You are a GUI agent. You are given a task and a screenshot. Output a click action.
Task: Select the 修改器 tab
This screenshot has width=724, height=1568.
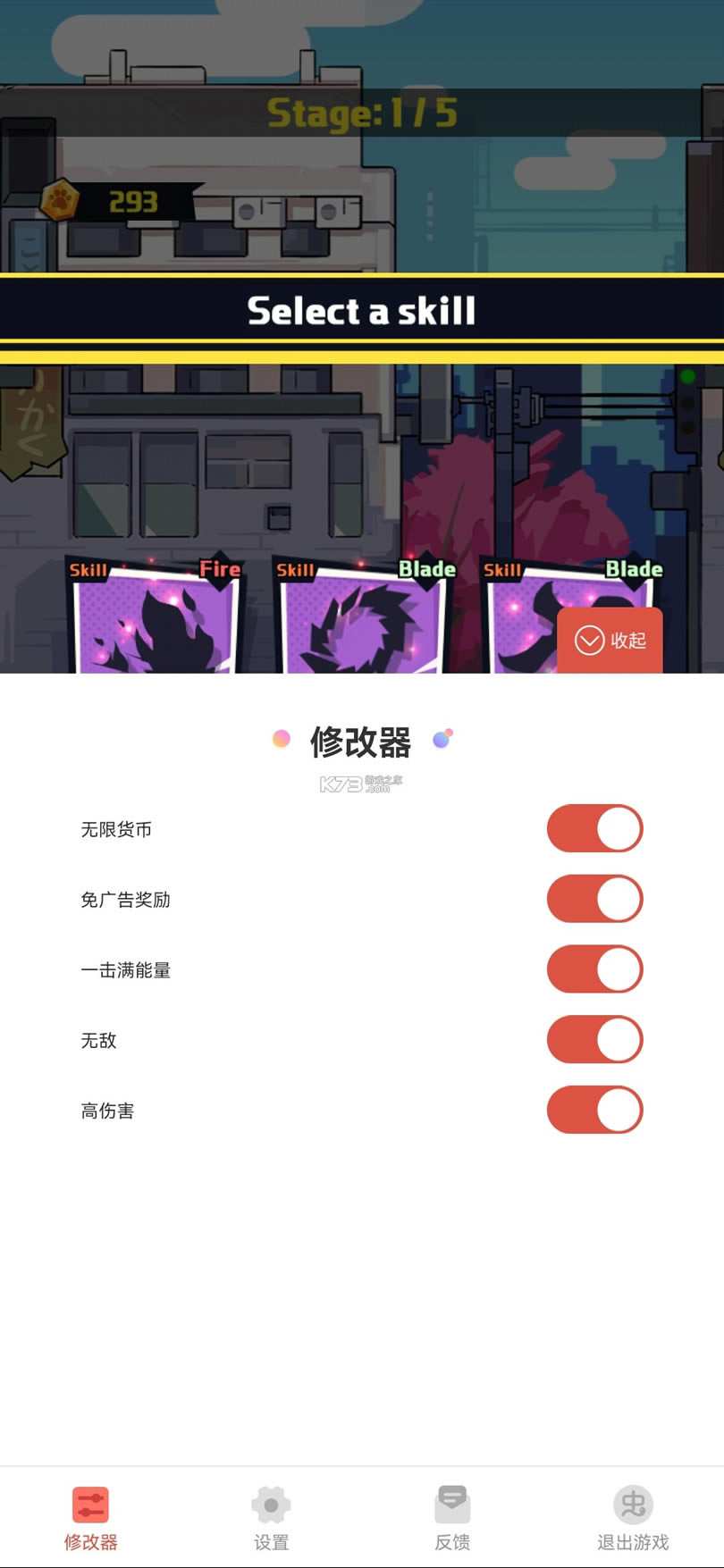(x=90, y=1518)
